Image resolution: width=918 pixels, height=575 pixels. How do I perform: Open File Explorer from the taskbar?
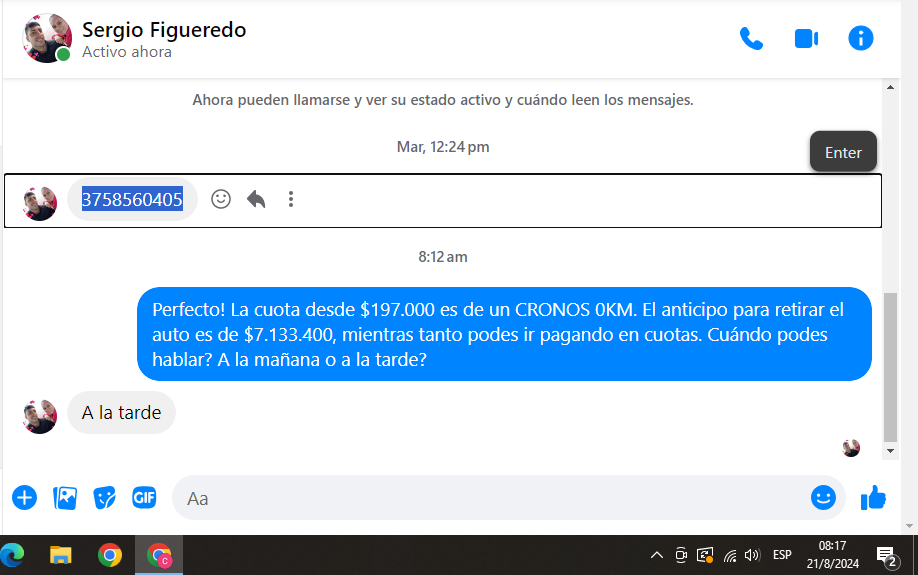[61, 555]
